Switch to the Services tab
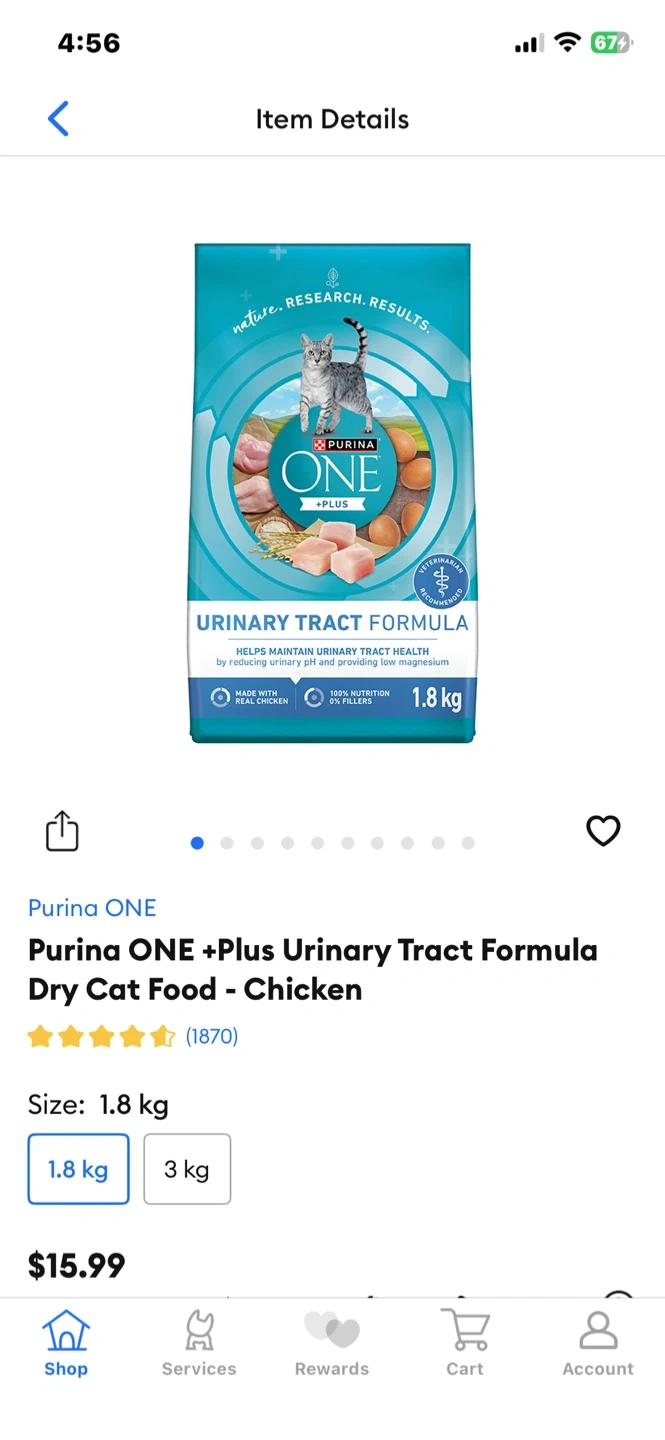 coord(199,1344)
